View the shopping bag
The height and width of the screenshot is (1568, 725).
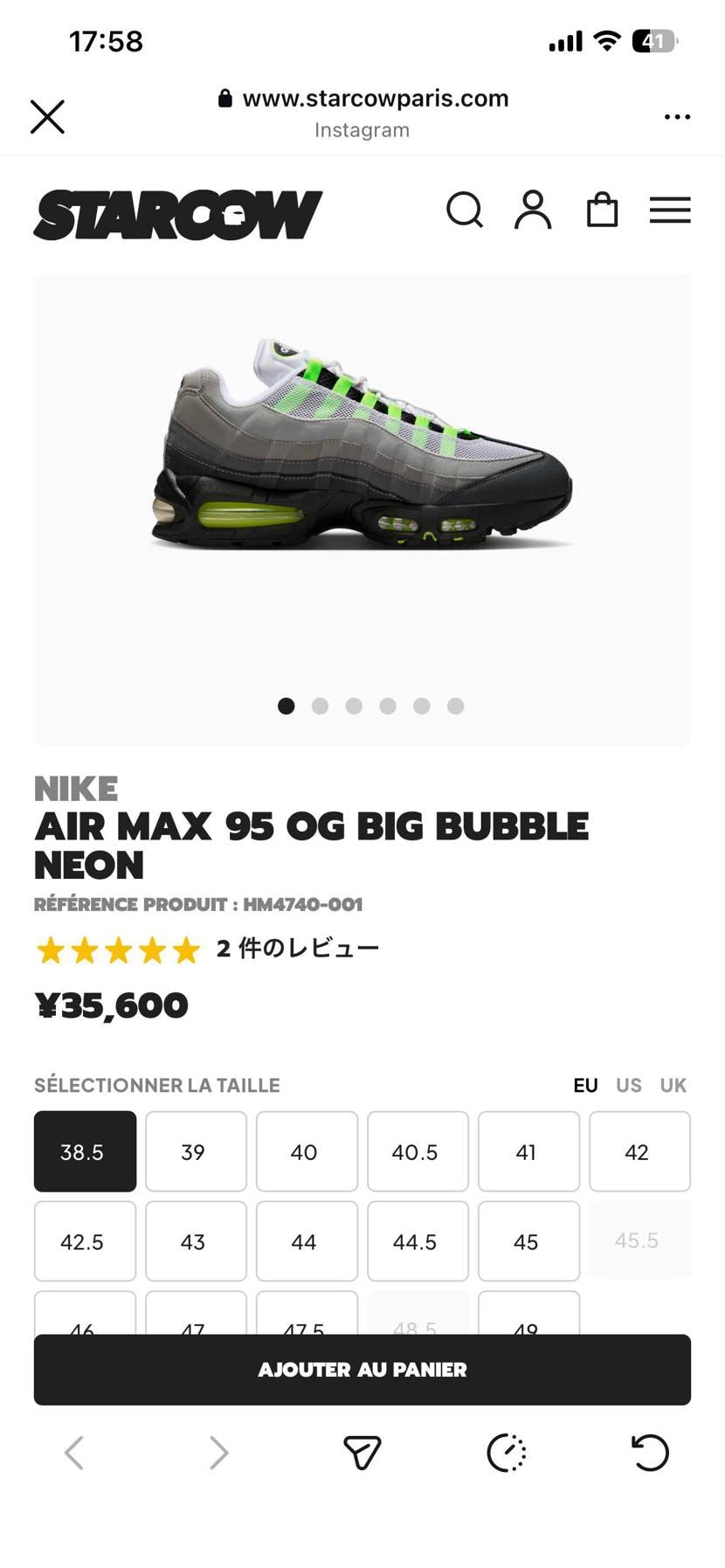point(602,211)
